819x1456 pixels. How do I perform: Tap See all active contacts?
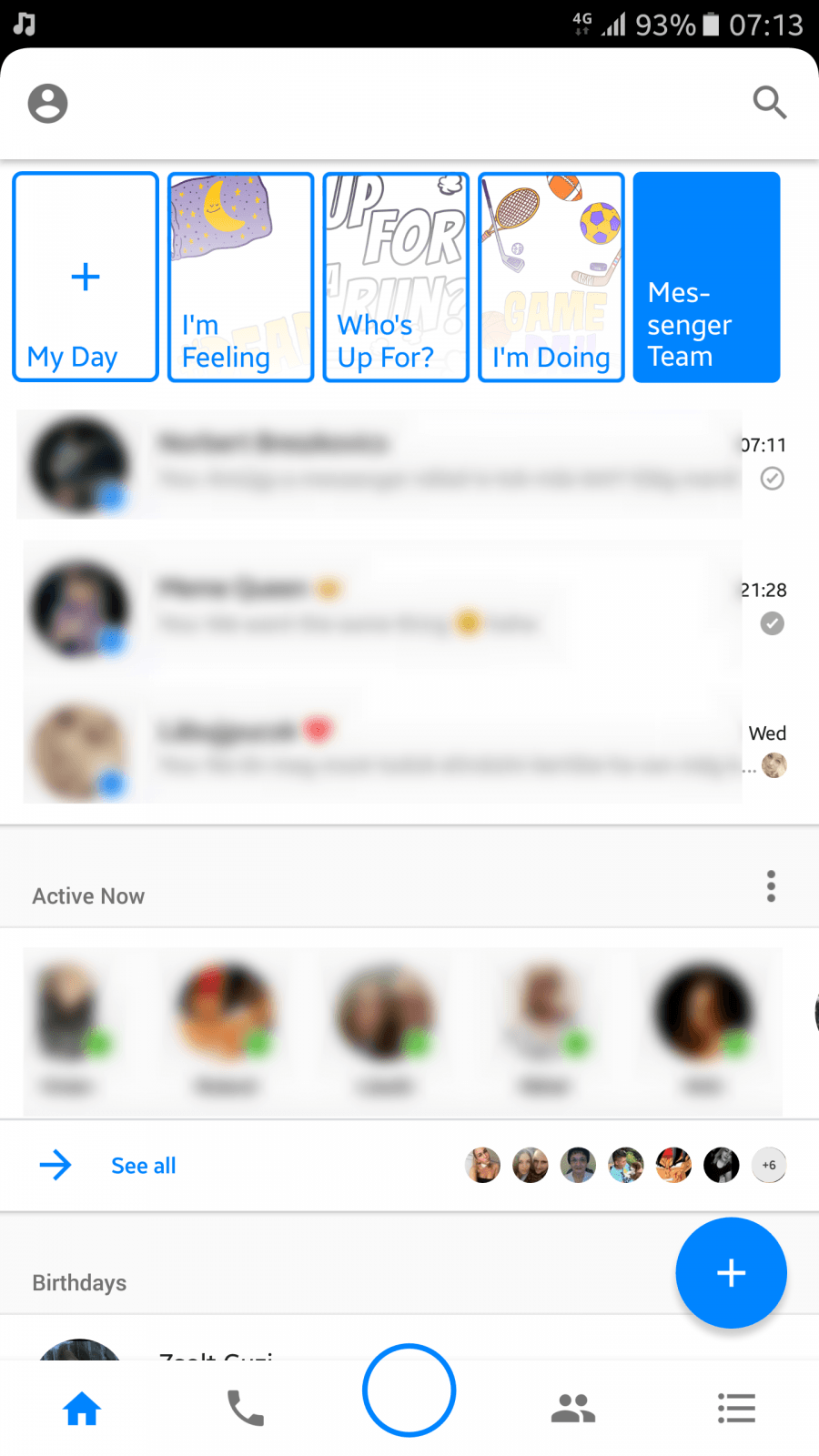point(143,1166)
